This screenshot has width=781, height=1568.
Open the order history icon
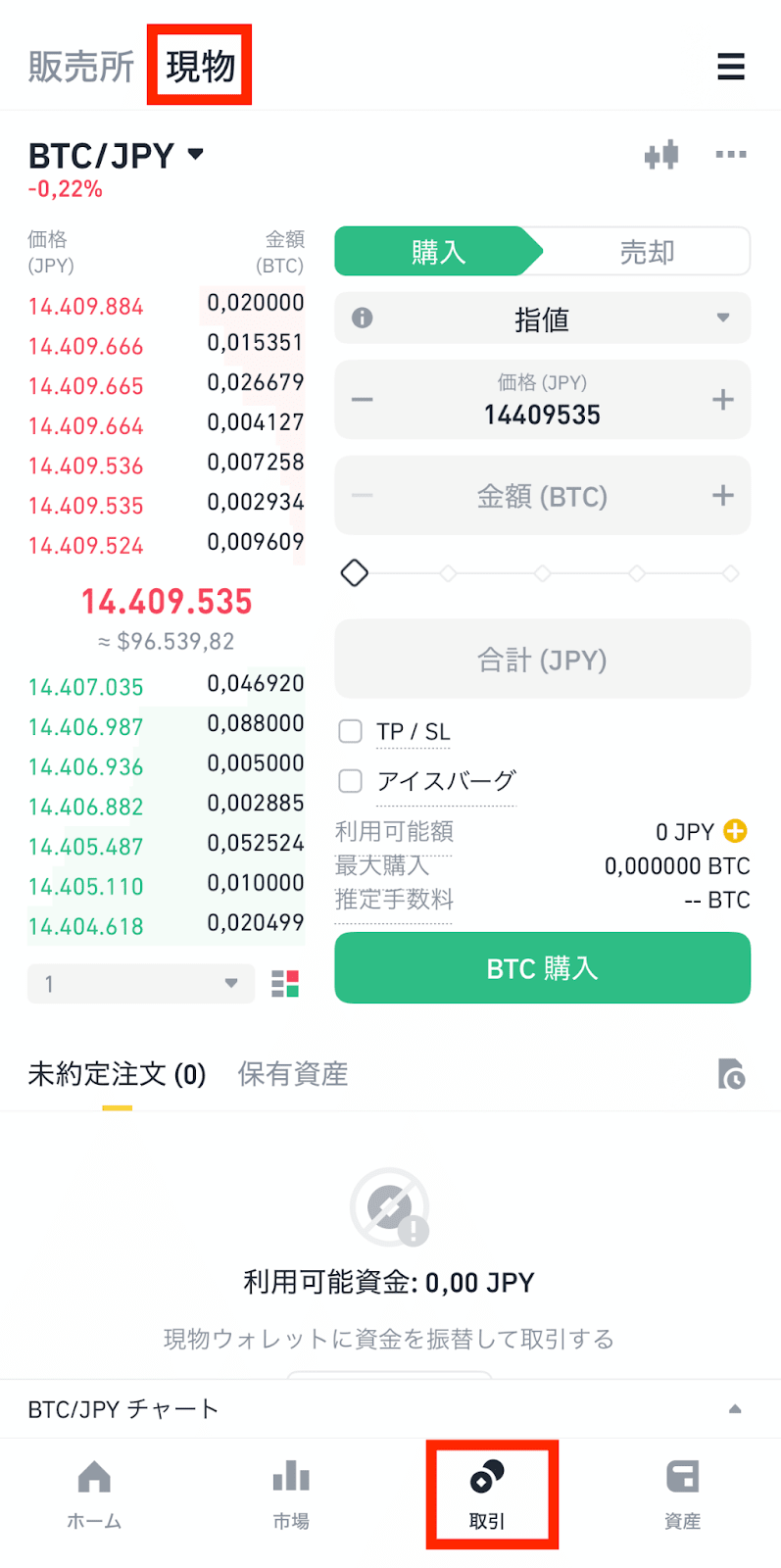point(730,1074)
